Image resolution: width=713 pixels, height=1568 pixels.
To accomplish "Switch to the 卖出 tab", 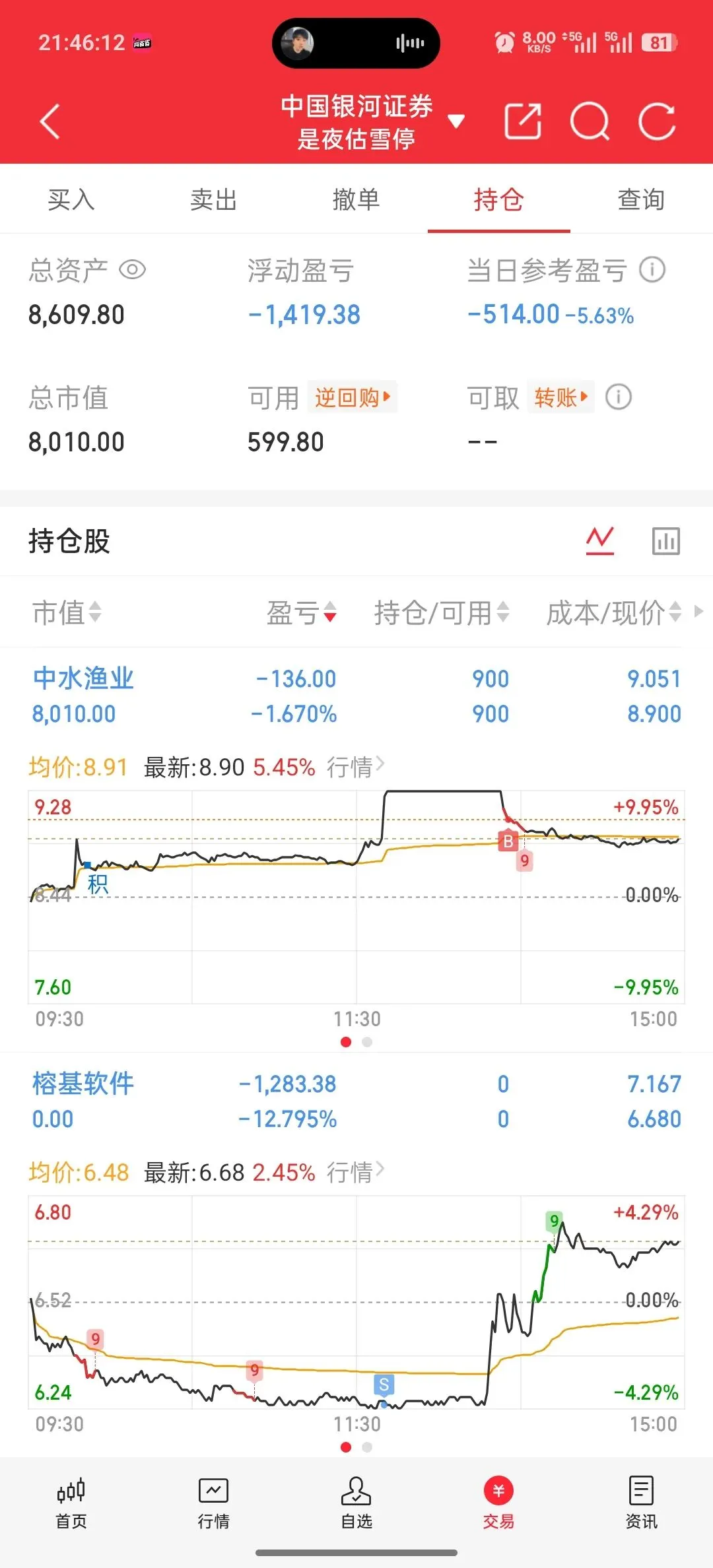I will tap(214, 199).
